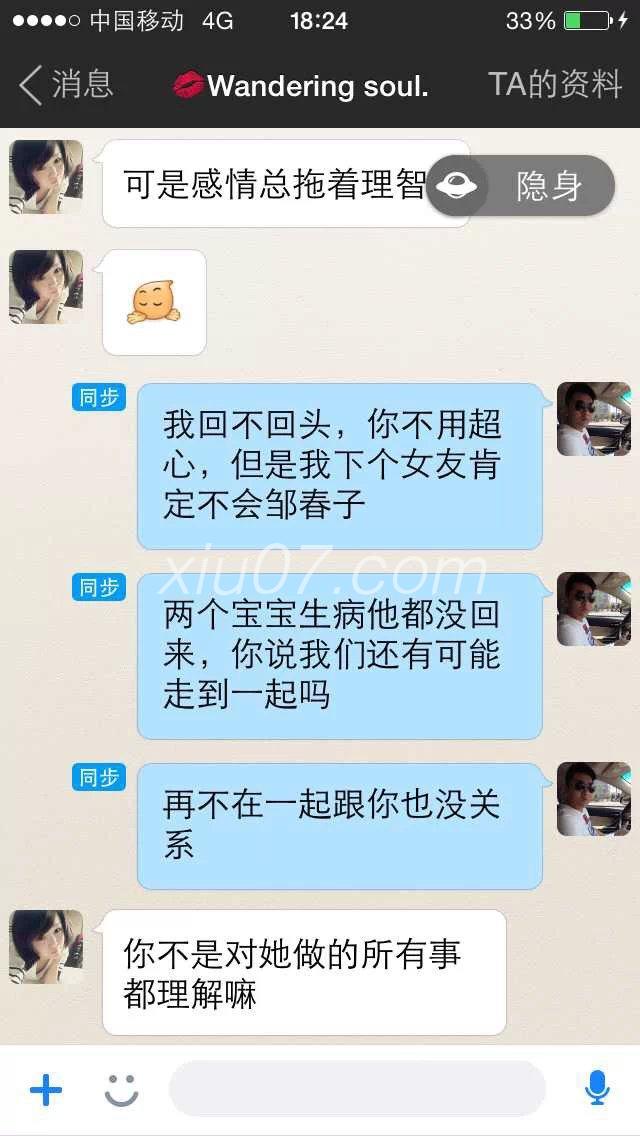The width and height of the screenshot is (640, 1136).
Task: Start voice input with microphone icon
Action: click(x=597, y=1089)
